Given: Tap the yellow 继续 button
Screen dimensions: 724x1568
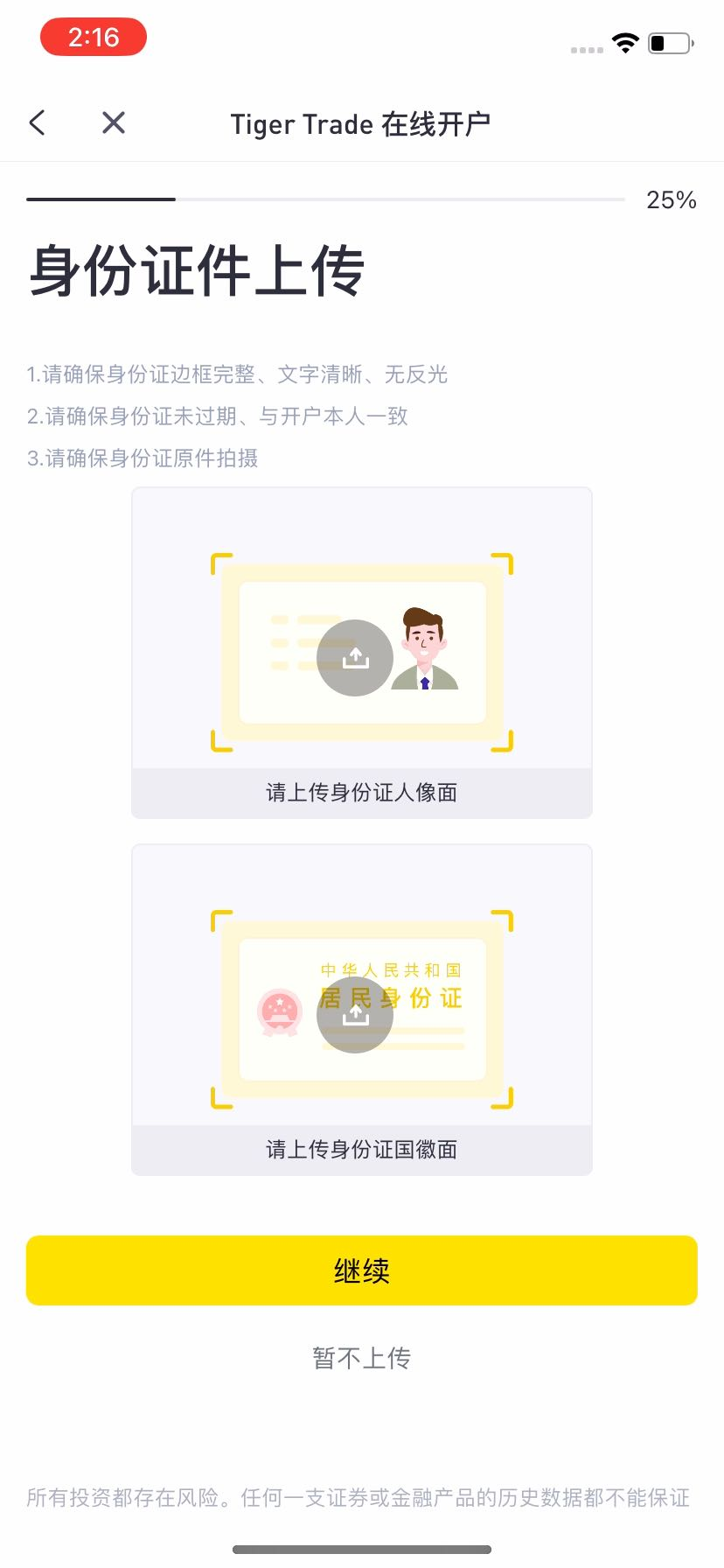Looking at the screenshot, I should click(x=362, y=1270).
